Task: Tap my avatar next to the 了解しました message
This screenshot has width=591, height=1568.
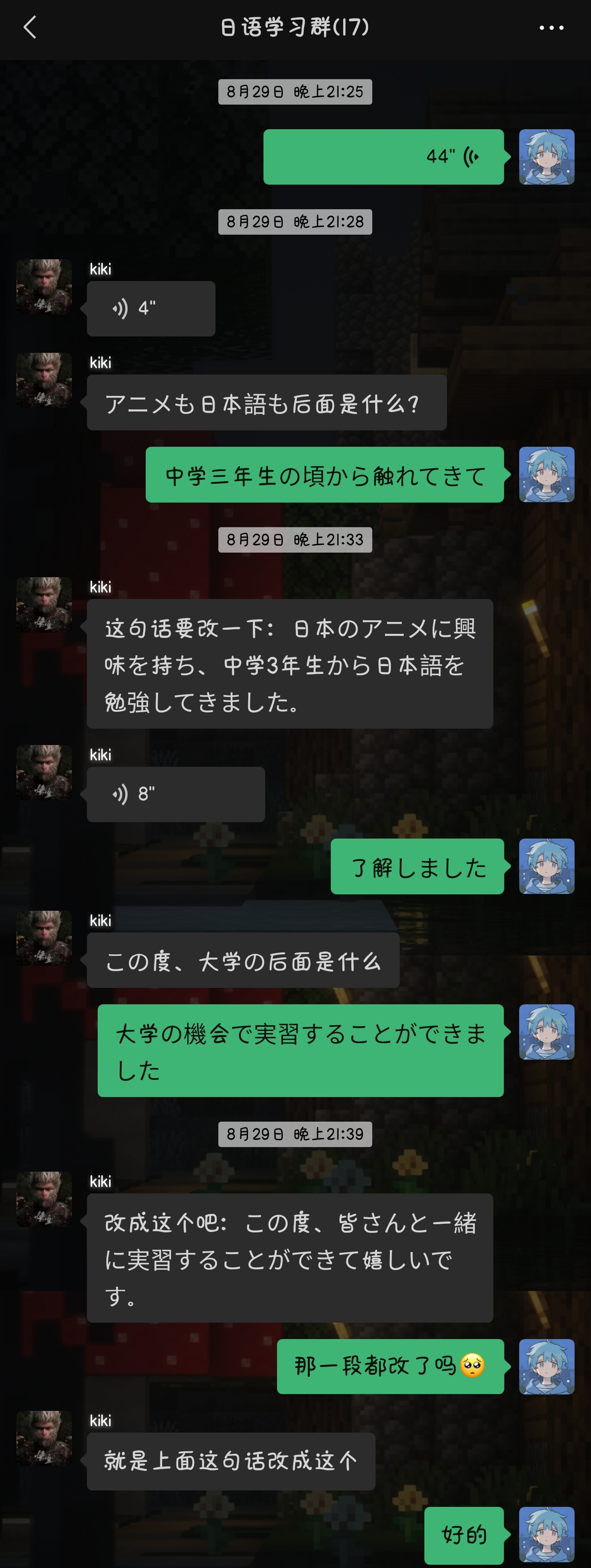Action: point(546,866)
